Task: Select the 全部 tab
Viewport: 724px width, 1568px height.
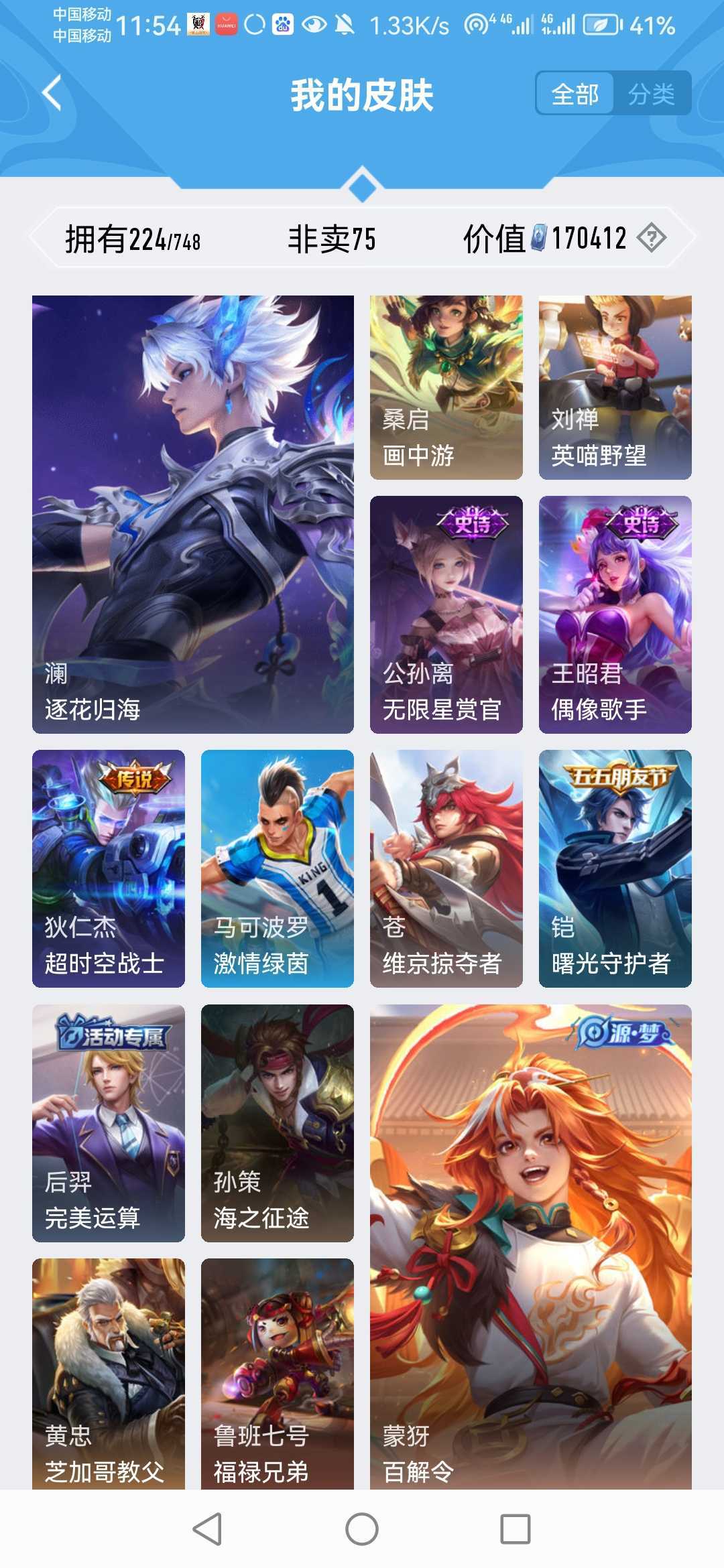Action: click(575, 94)
